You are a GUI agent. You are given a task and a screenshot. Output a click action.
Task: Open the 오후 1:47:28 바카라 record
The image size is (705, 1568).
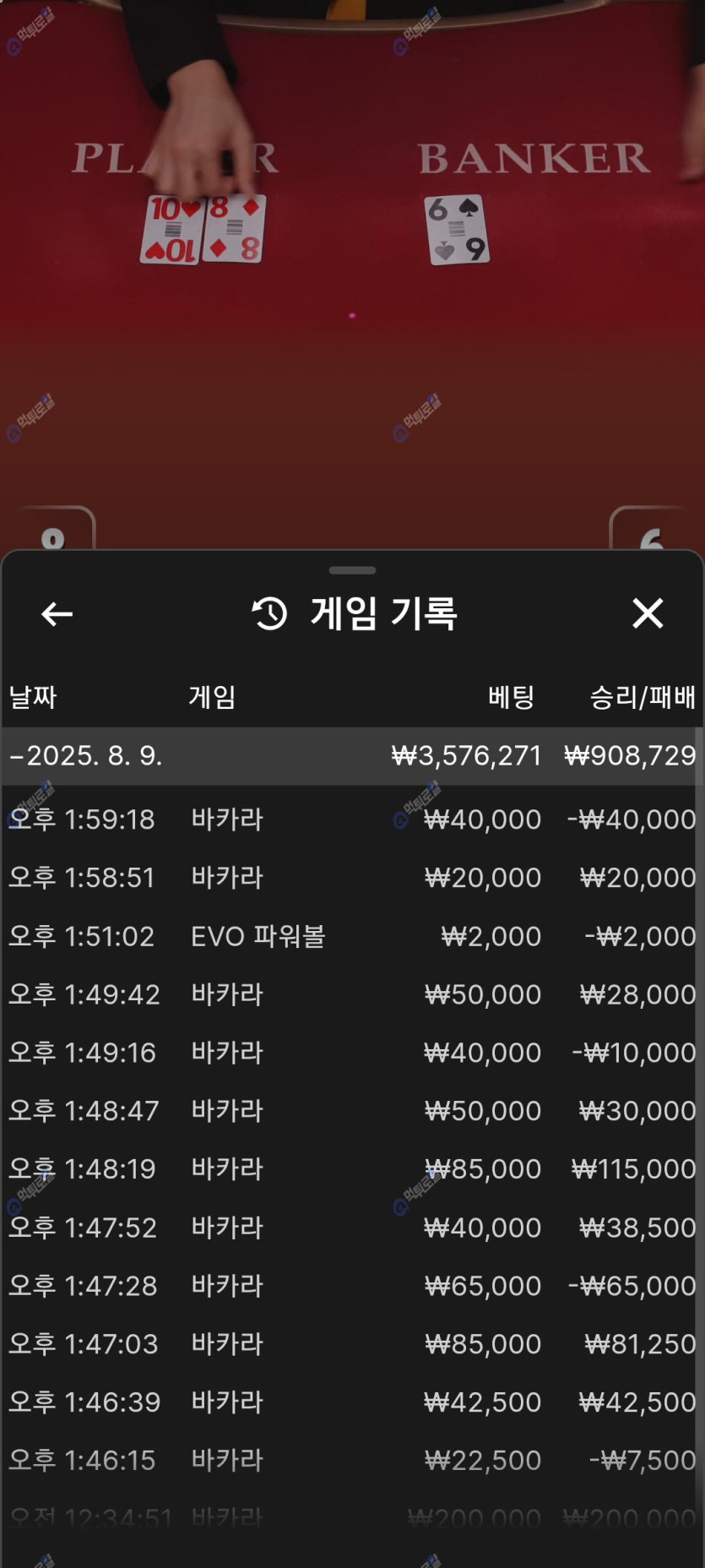tap(352, 1285)
